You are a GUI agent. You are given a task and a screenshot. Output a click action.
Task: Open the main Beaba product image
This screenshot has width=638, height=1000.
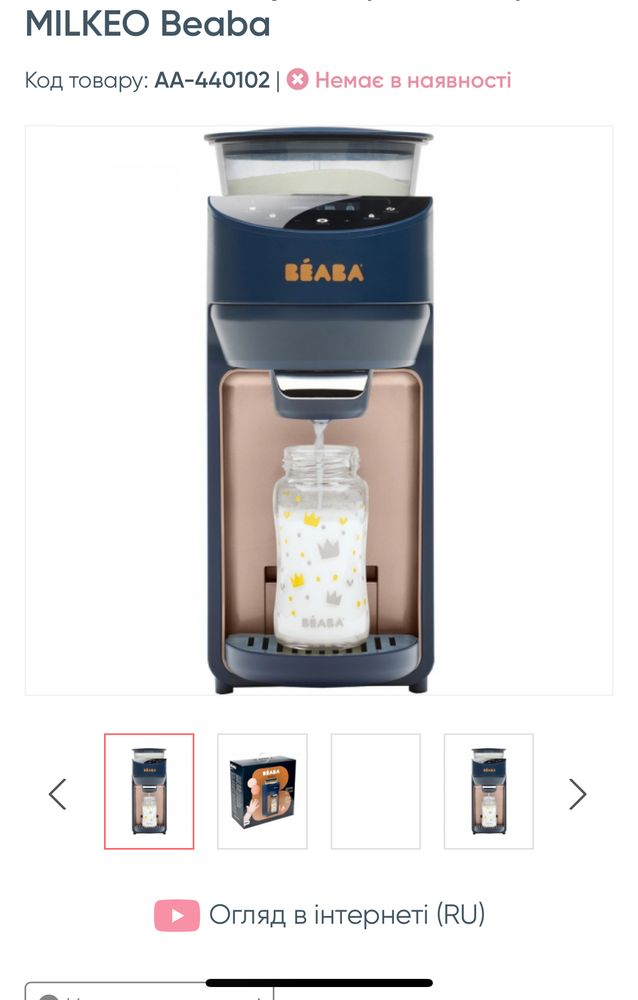click(x=319, y=410)
